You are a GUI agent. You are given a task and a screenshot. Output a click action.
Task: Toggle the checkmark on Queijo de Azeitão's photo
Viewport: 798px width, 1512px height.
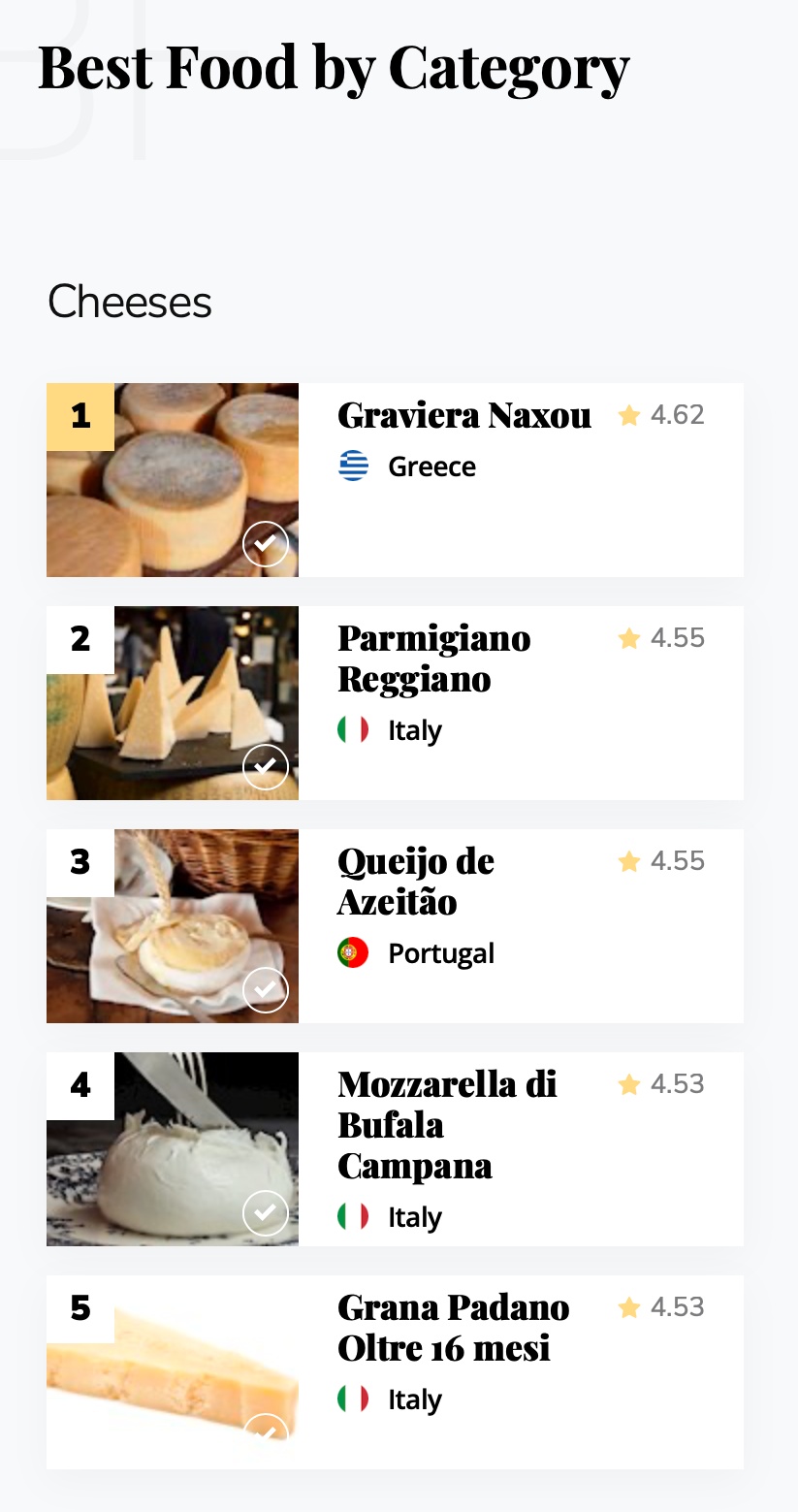coord(266,990)
